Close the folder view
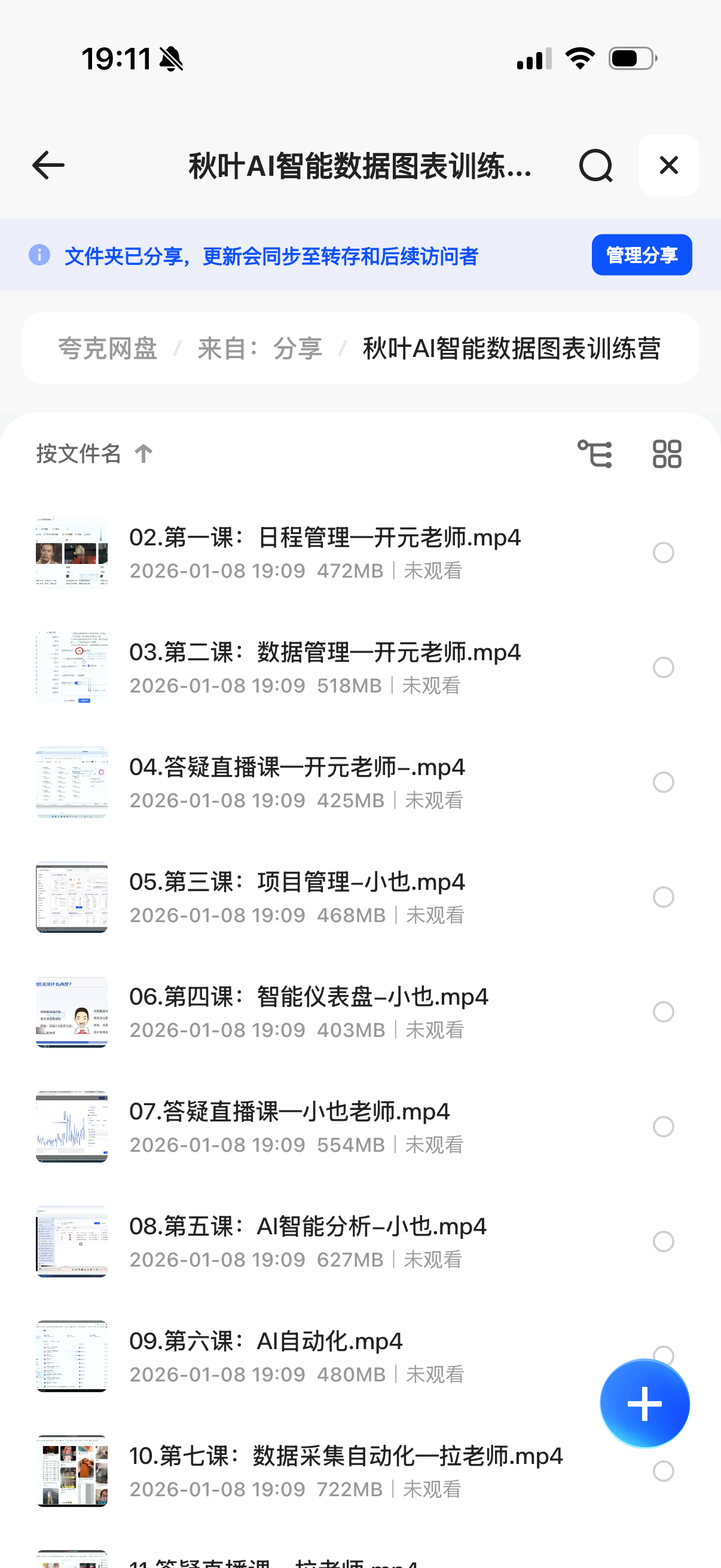Screen dimensions: 721x1568 (x=668, y=166)
